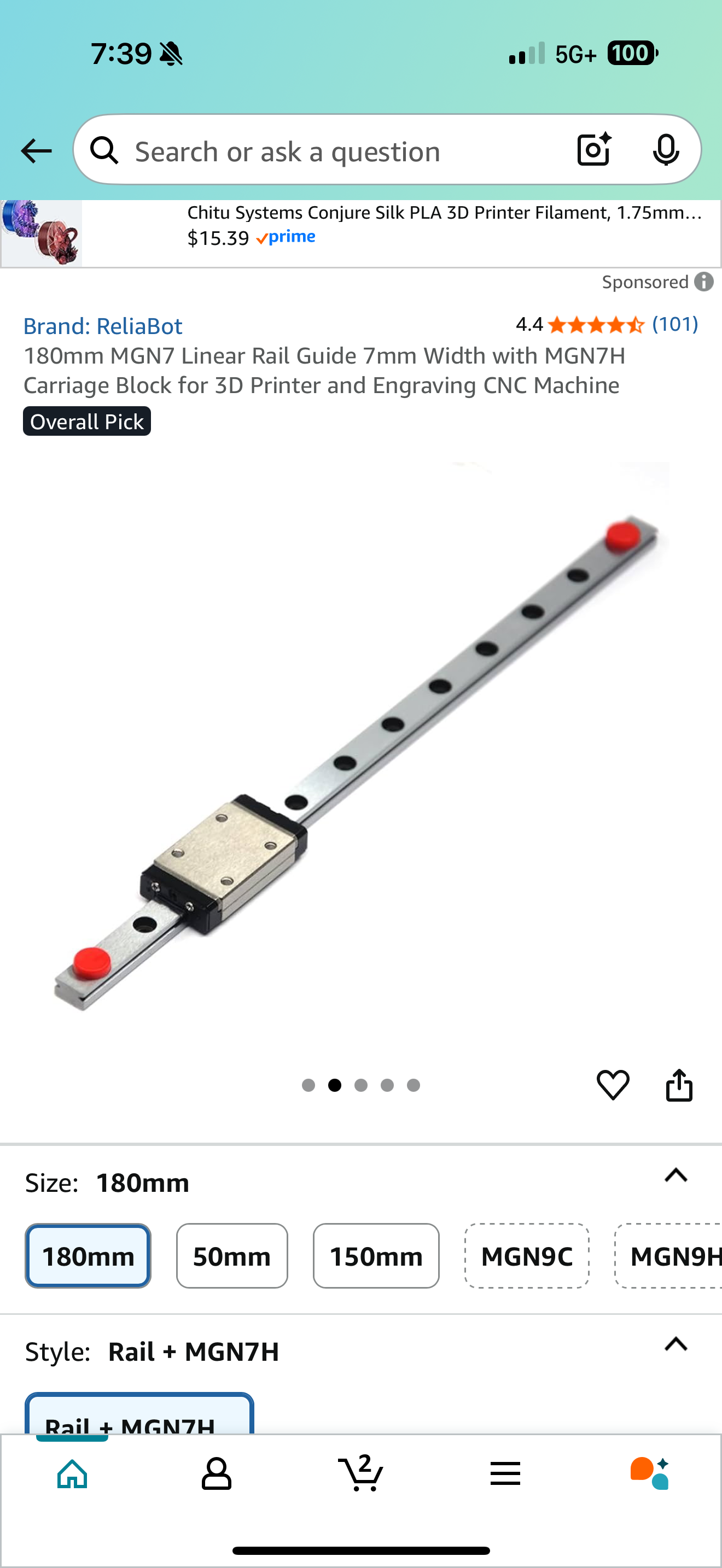Show info about the Sponsored label

click(704, 282)
